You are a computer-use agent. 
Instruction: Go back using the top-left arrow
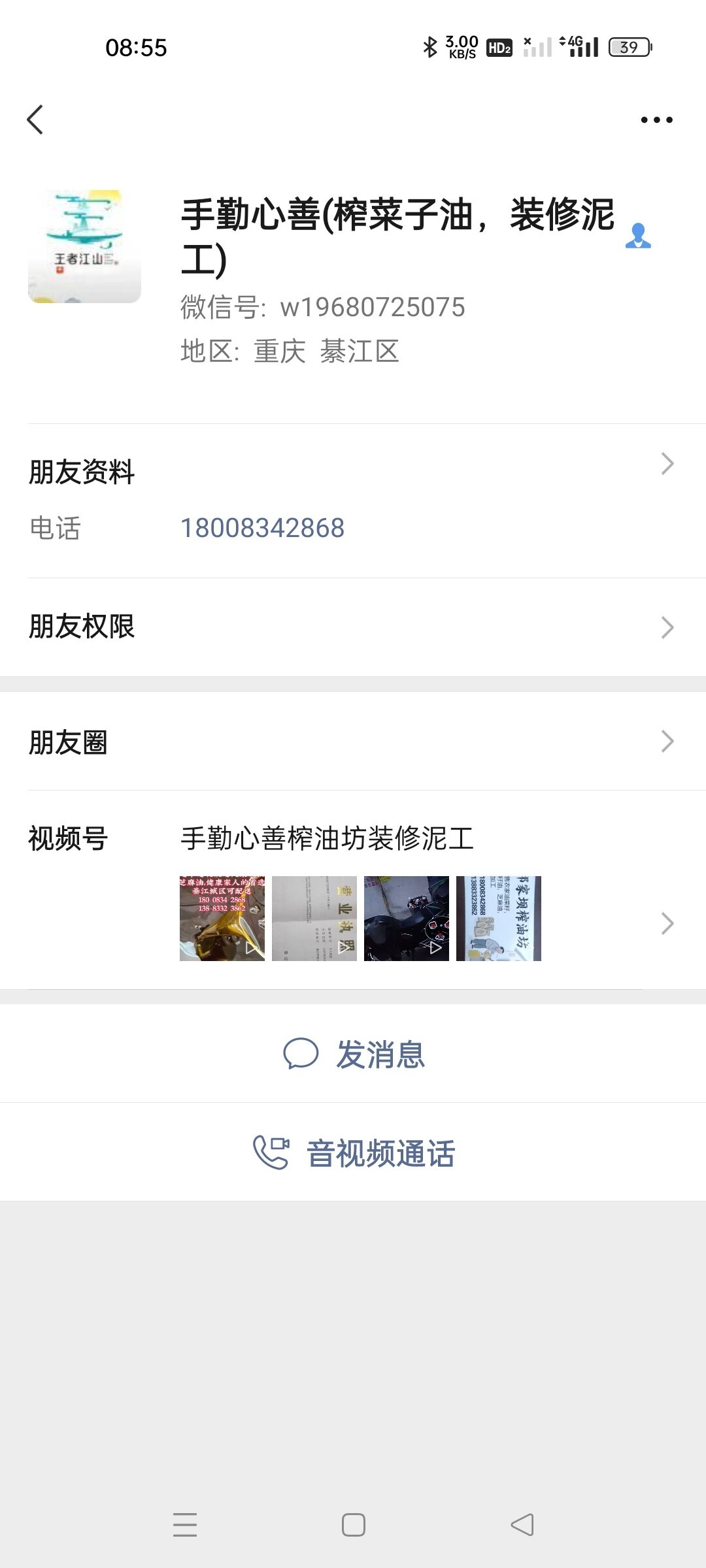pyautogui.click(x=35, y=120)
